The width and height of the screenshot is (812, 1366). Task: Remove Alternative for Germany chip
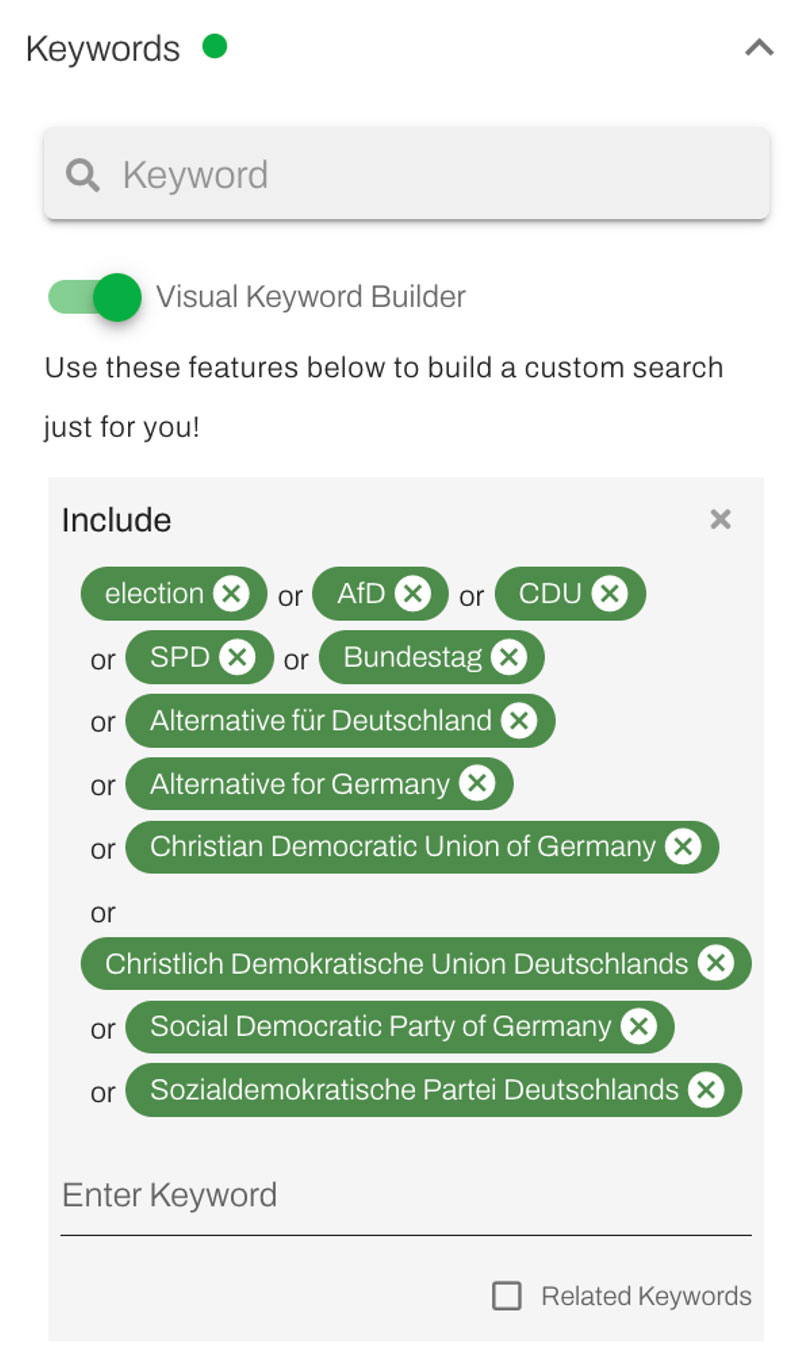click(477, 783)
